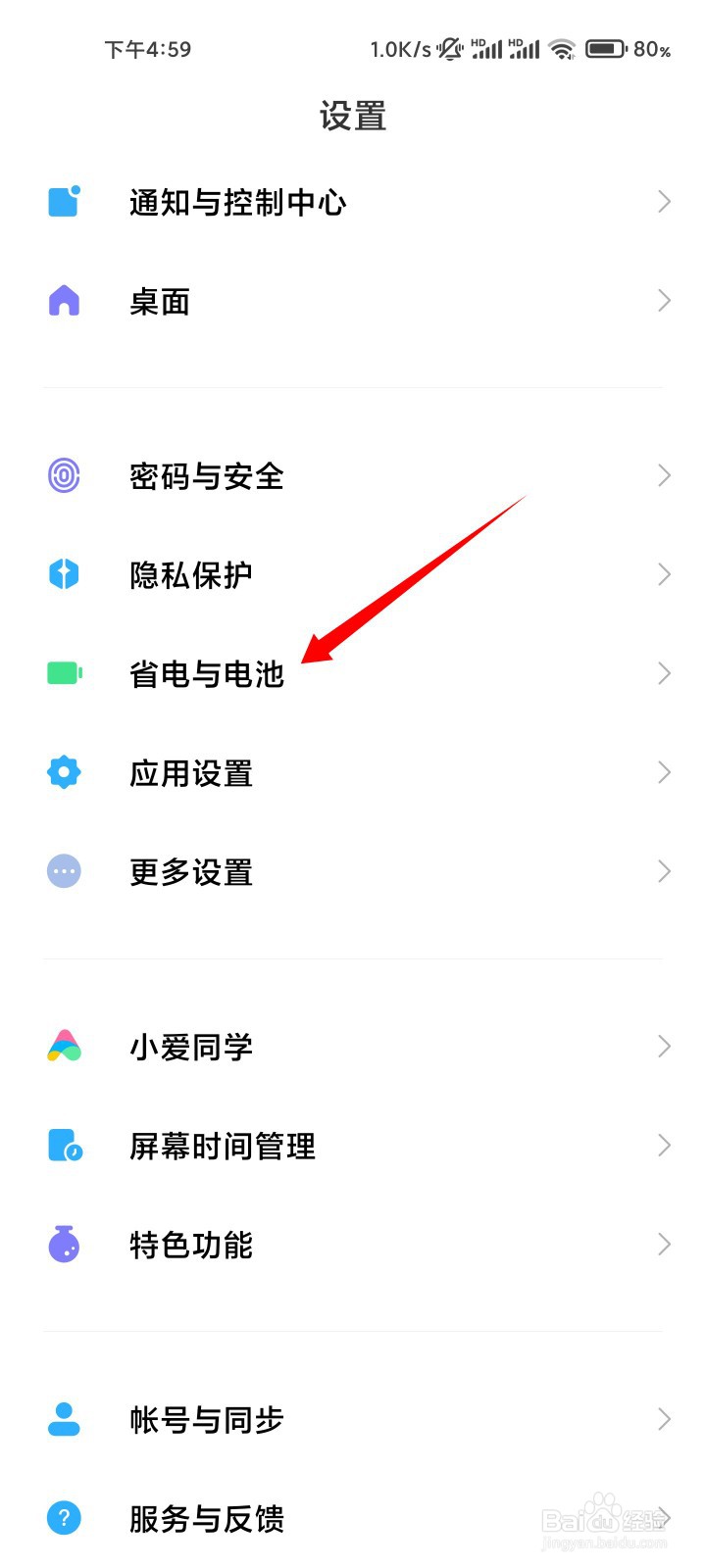Tap the colorful 小爱同学 icon
Viewport: 706px width, 1568px height.
point(63,1047)
